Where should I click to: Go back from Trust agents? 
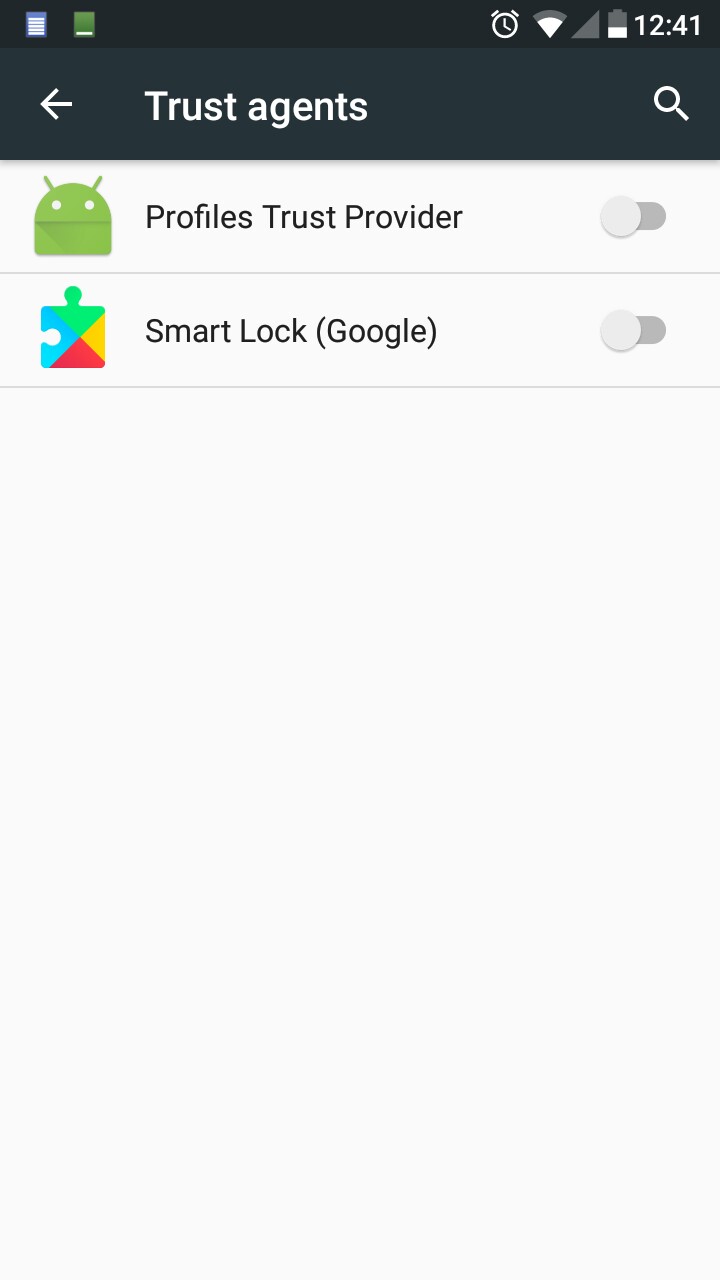click(56, 105)
